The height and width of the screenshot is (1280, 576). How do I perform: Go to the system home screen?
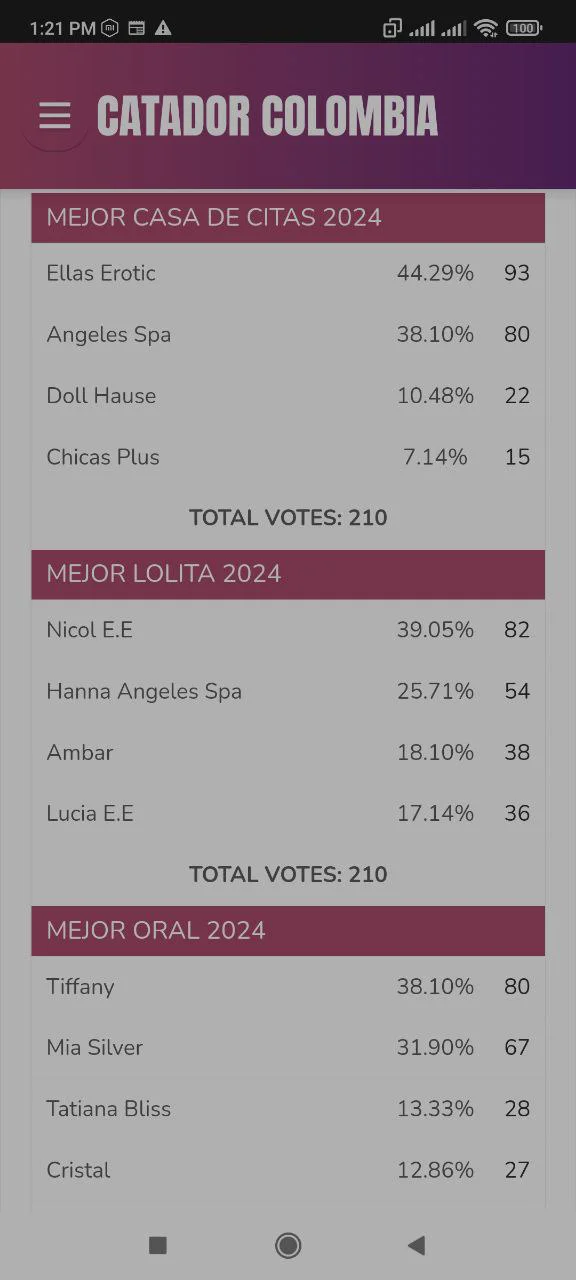(x=288, y=1245)
